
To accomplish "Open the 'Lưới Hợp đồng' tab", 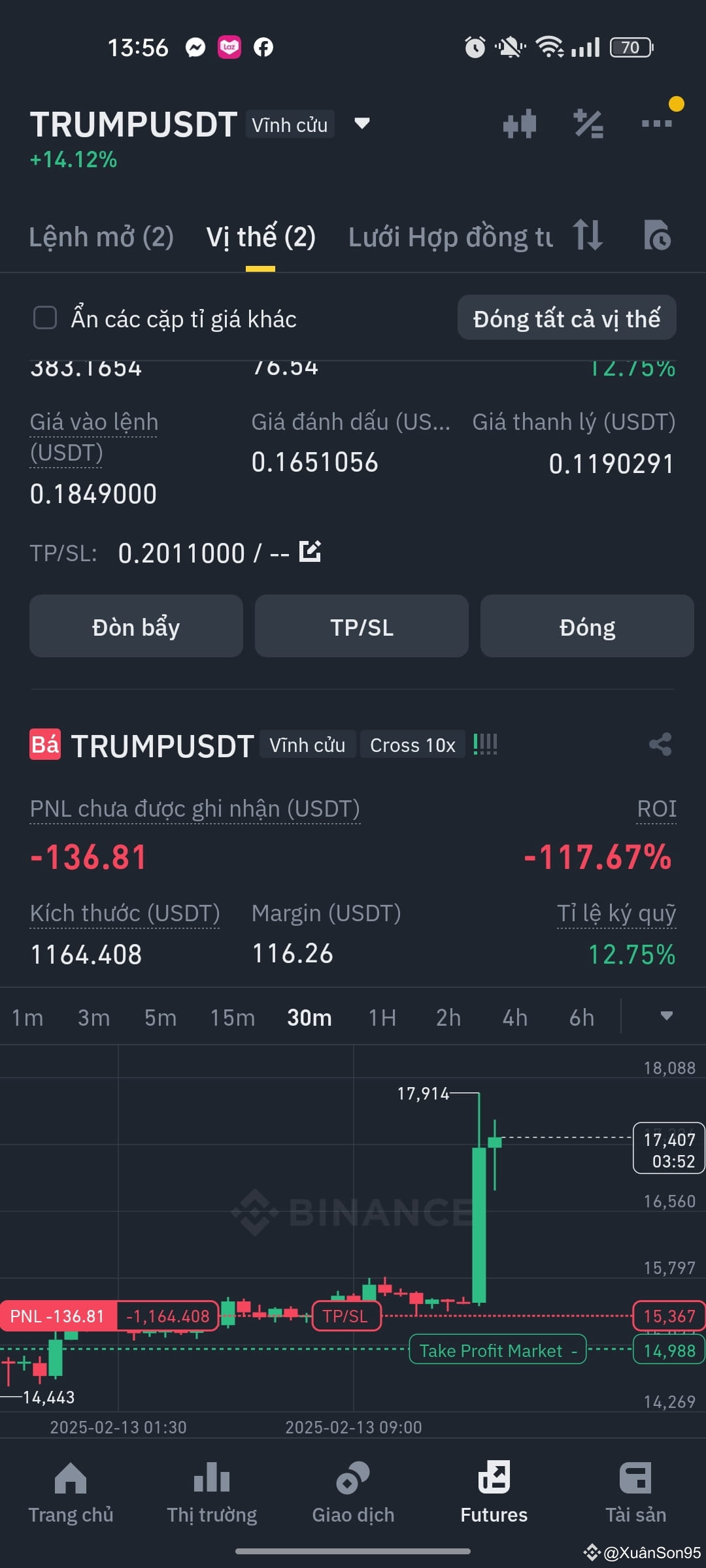I will coord(450,237).
